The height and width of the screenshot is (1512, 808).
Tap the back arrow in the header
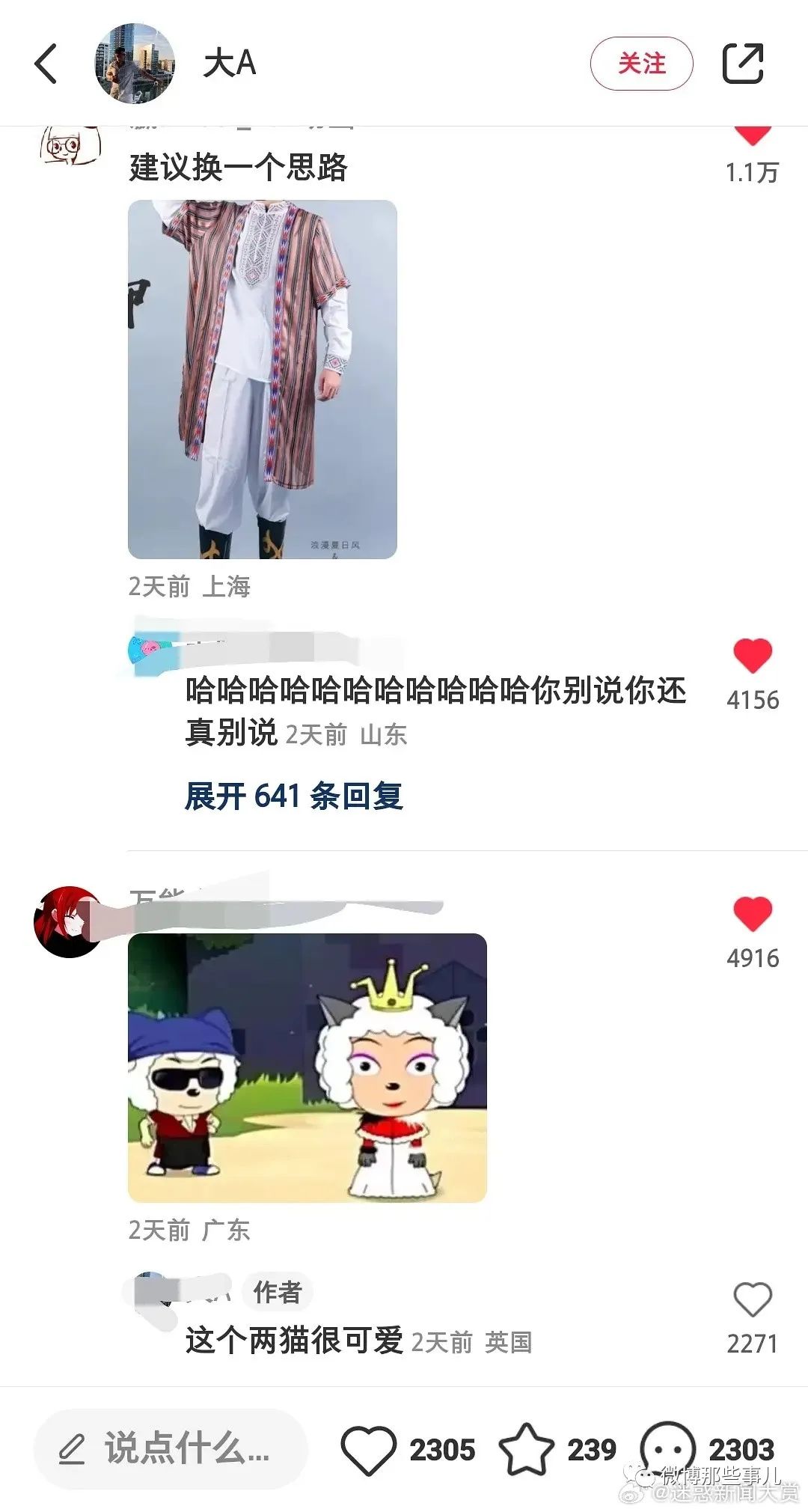[47, 64]
